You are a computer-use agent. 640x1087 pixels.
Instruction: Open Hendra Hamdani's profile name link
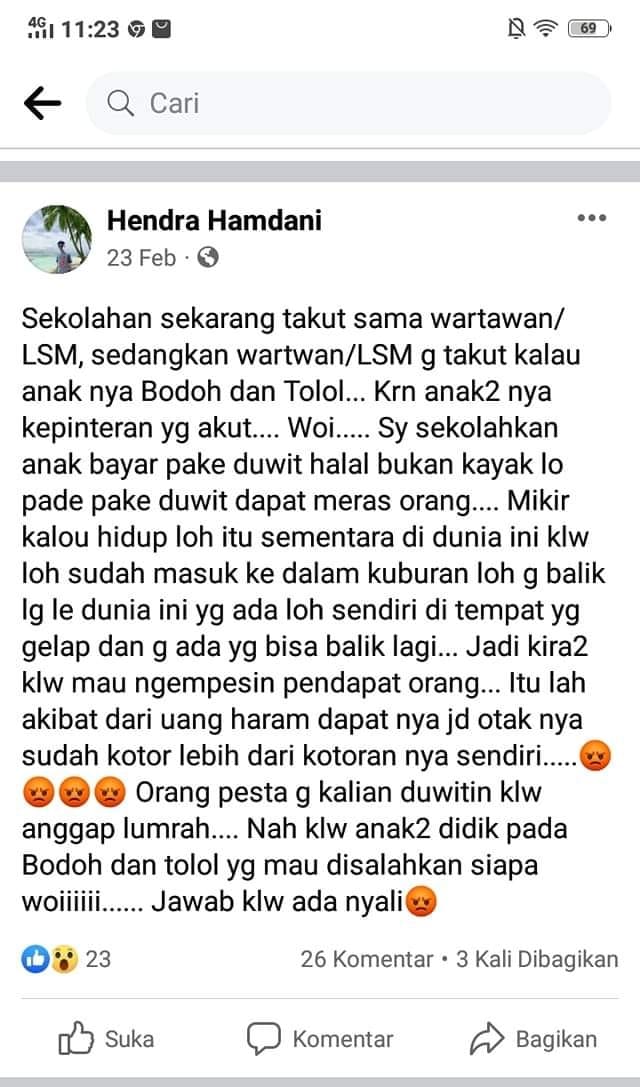click(214, 221)
